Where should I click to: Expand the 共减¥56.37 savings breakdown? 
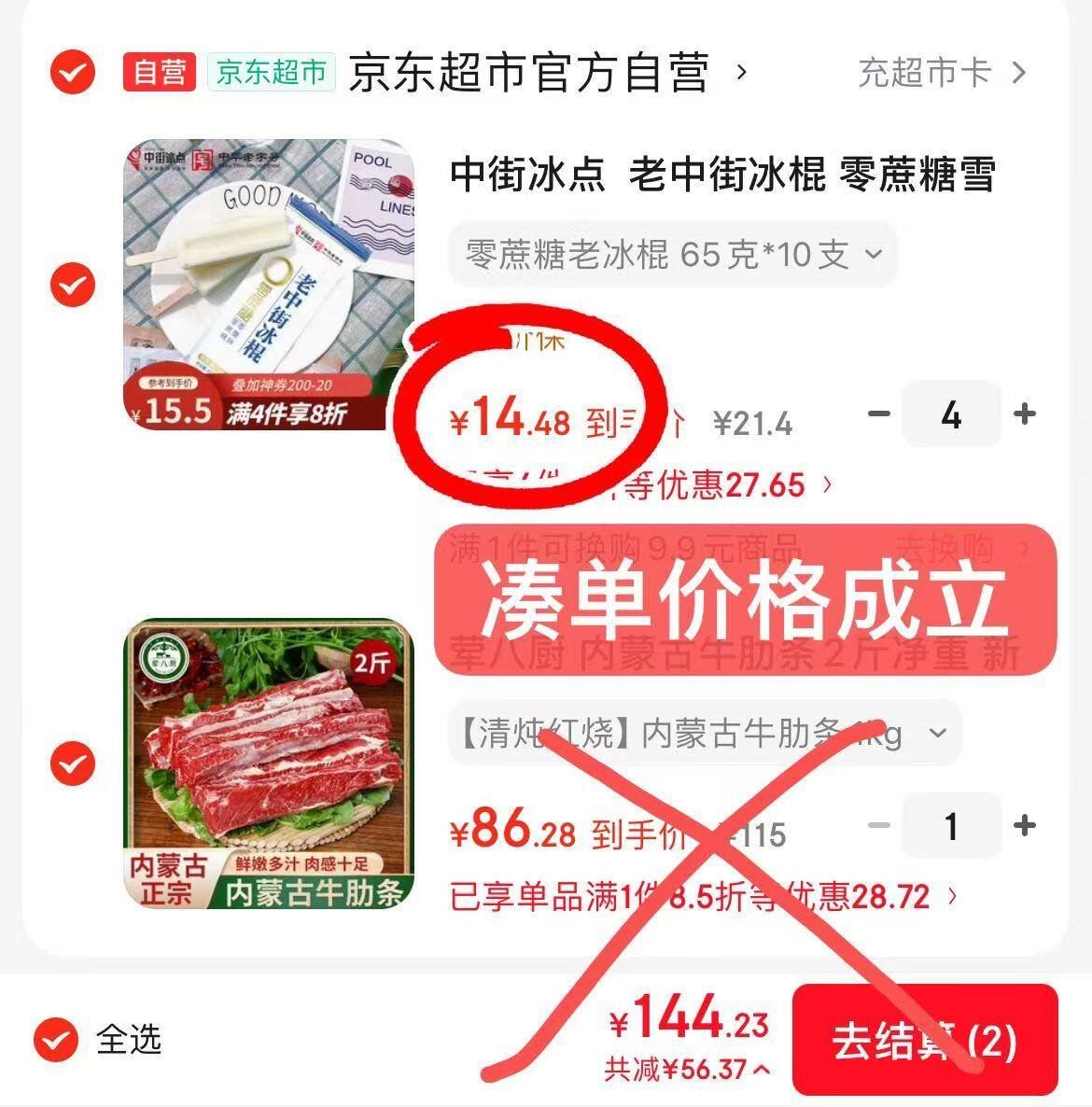[688, 1069]
